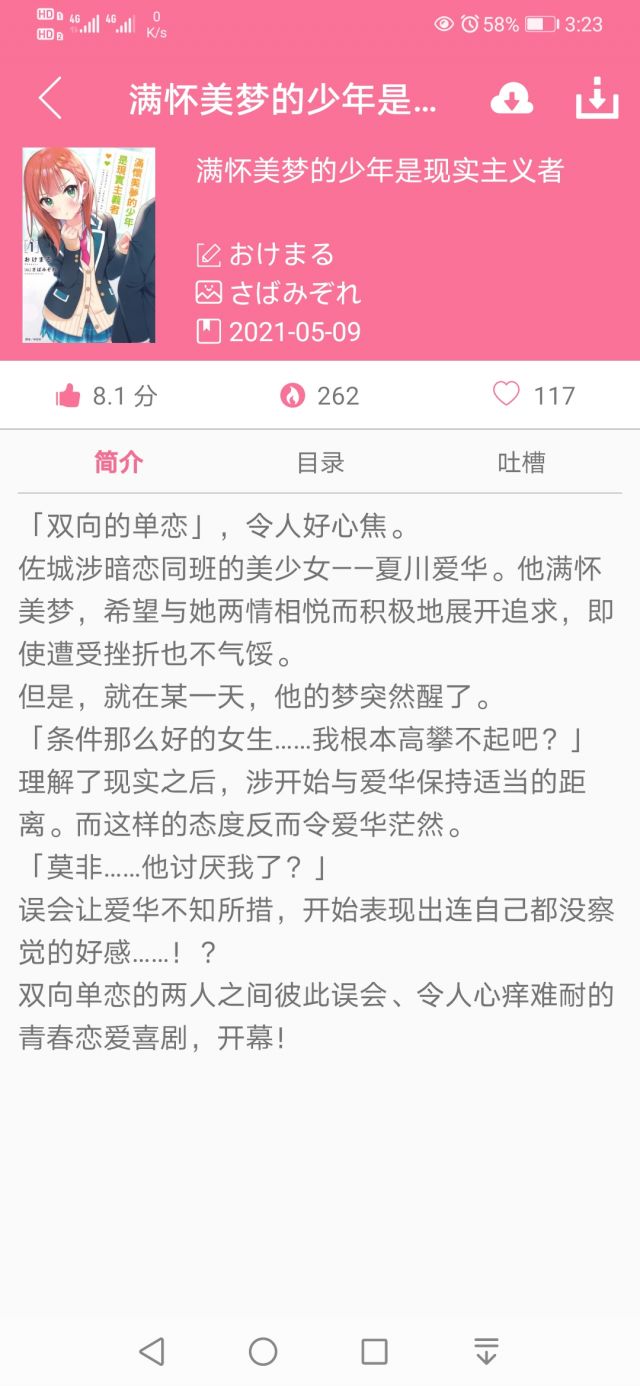This screenshot has width=640, height=1386.
Task: Tap the heart icon to favorite
Action: (x=507, y=395)
